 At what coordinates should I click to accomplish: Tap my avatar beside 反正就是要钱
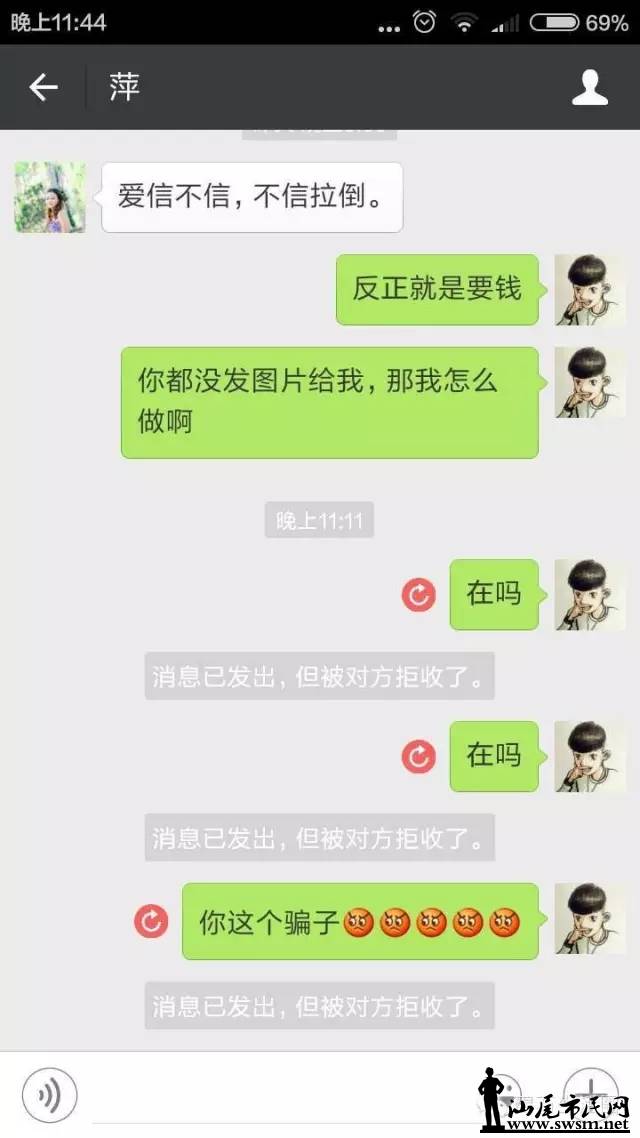pyautogui.click(x=589, y=290)
